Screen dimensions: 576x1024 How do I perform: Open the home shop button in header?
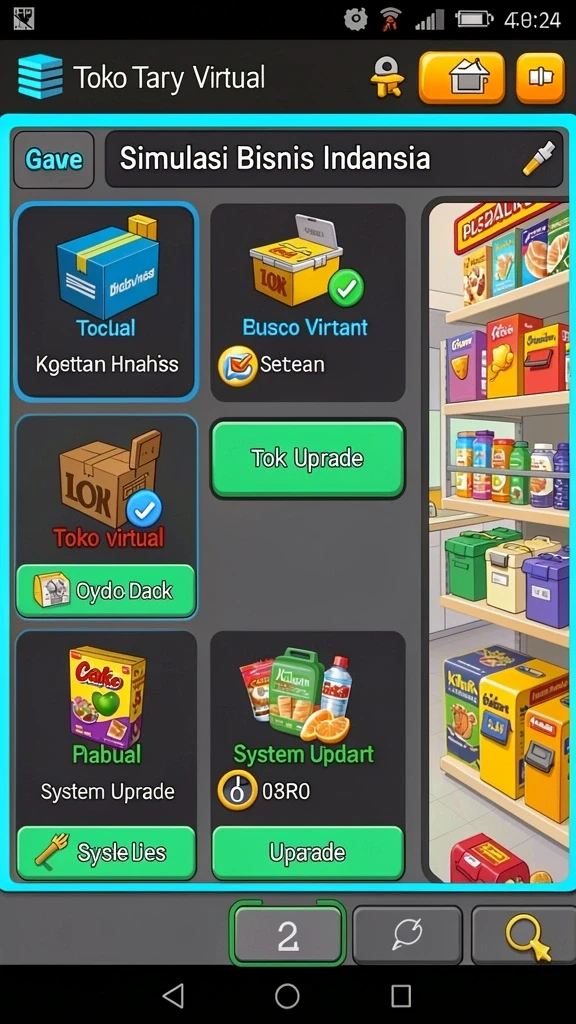coord(462,78)
